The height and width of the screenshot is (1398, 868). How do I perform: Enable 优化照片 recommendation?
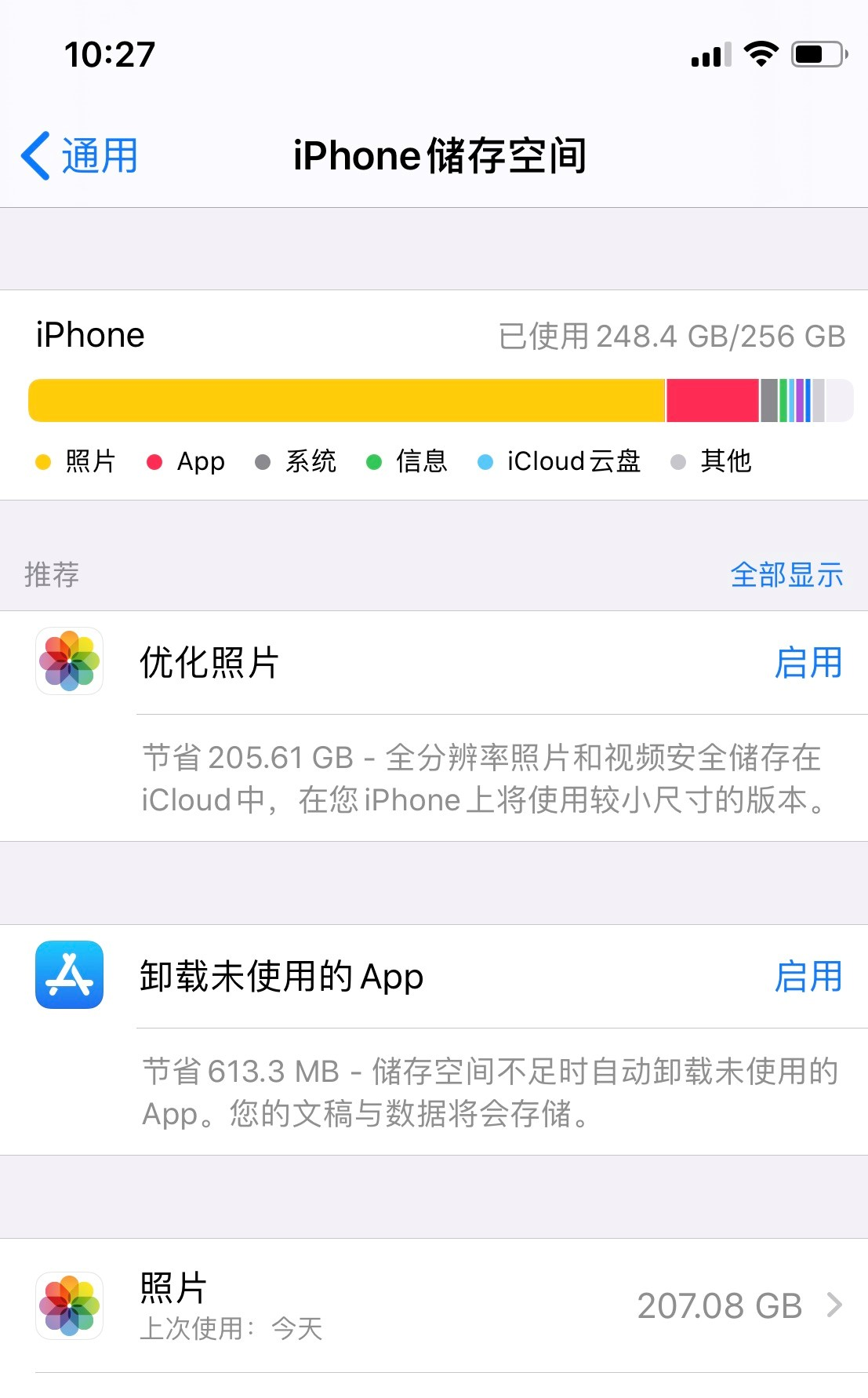click(808, 663)
